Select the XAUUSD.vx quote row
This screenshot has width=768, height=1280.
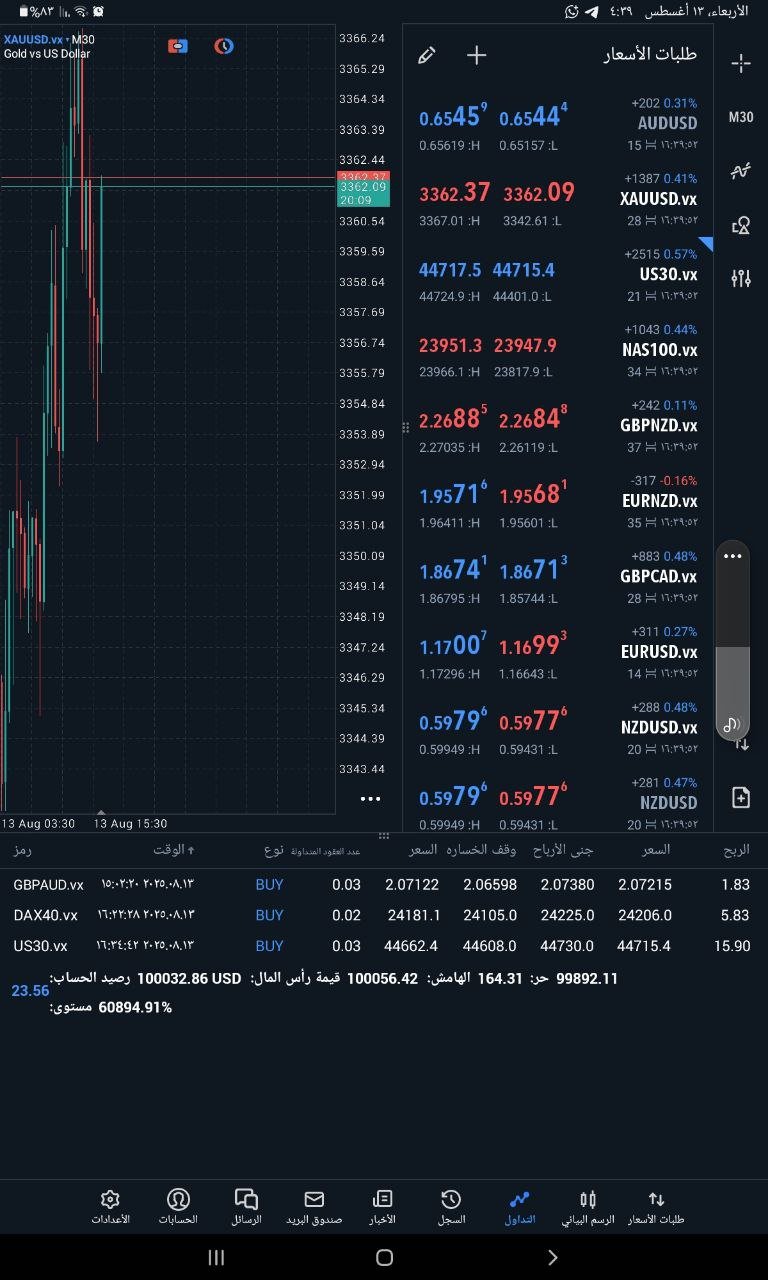coord(558,199)
